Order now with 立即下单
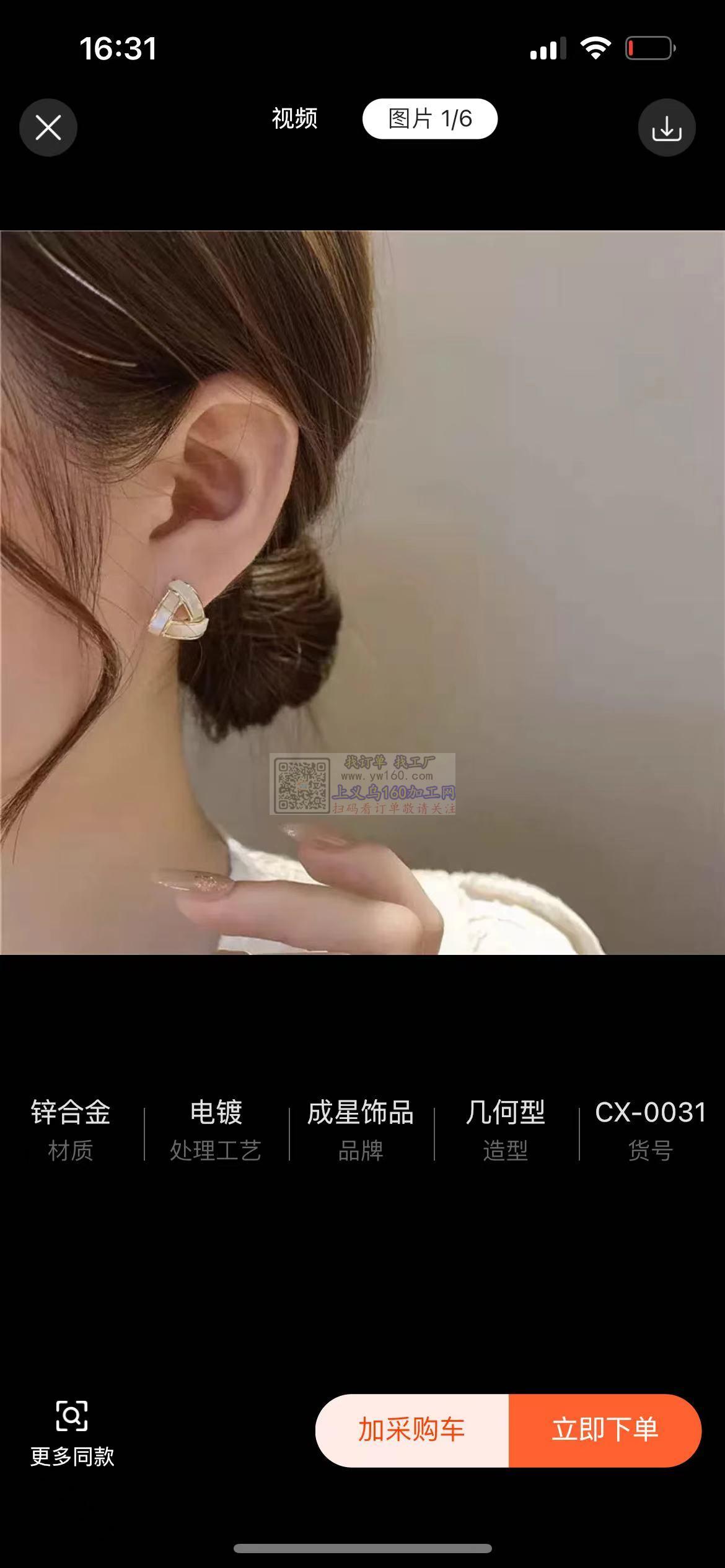725x1568 pixels. (x=605, y=1431)
